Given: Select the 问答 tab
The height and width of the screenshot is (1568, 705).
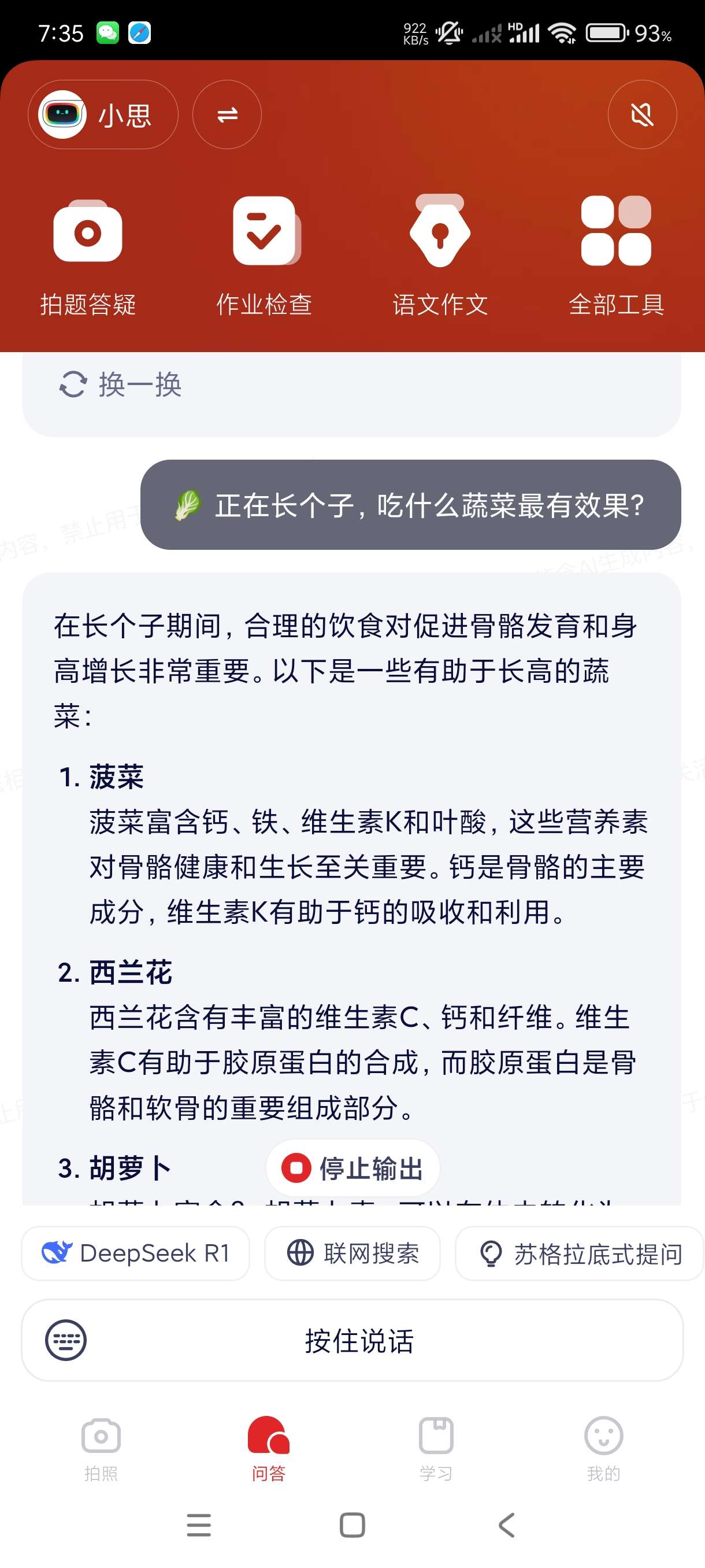Looking at the screenshot, I should [x=268, y=1448].
